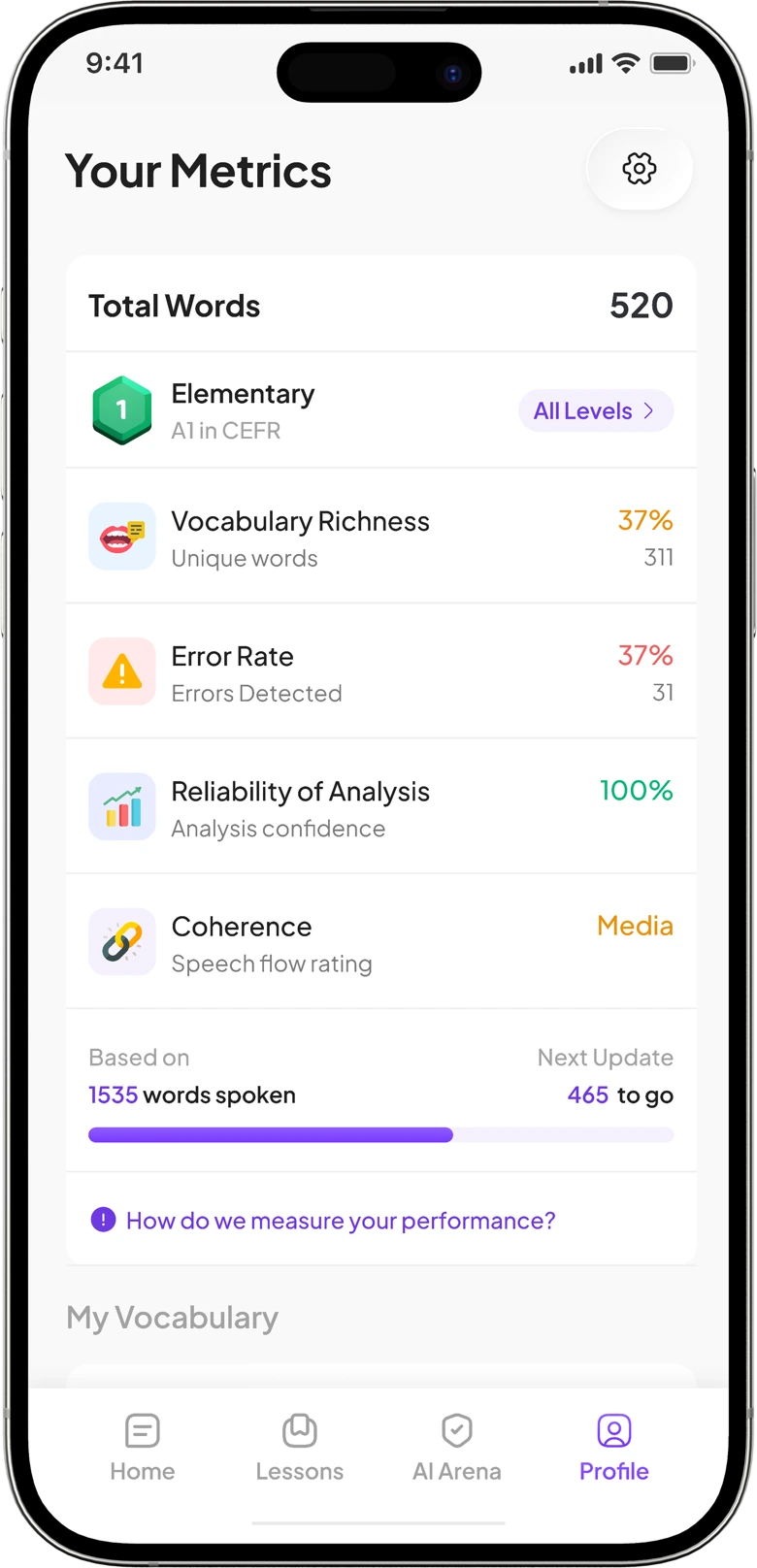
Task: Switch to the Home tab
Action: pos(143,1448)
